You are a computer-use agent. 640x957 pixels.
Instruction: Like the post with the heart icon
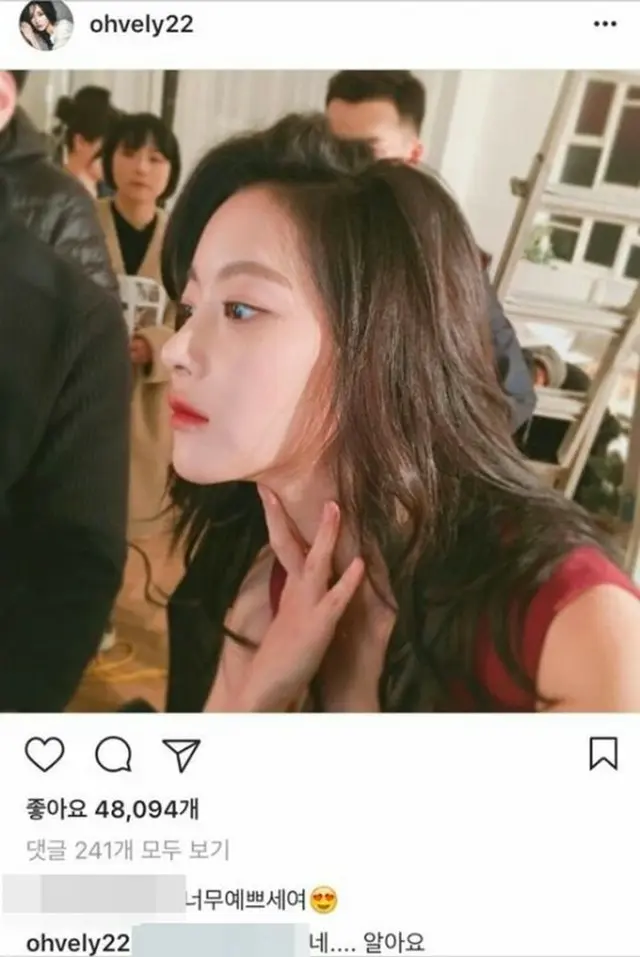pos(43,754)
